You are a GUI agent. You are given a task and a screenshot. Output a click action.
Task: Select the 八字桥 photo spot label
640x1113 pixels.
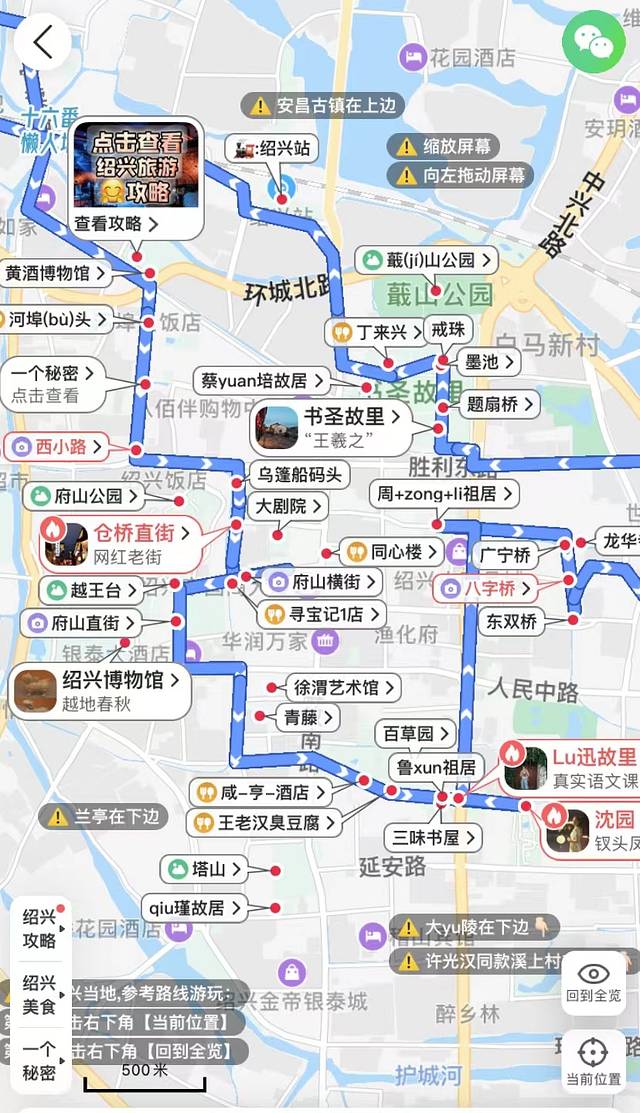pyautogui.click(x=488, y=588)
